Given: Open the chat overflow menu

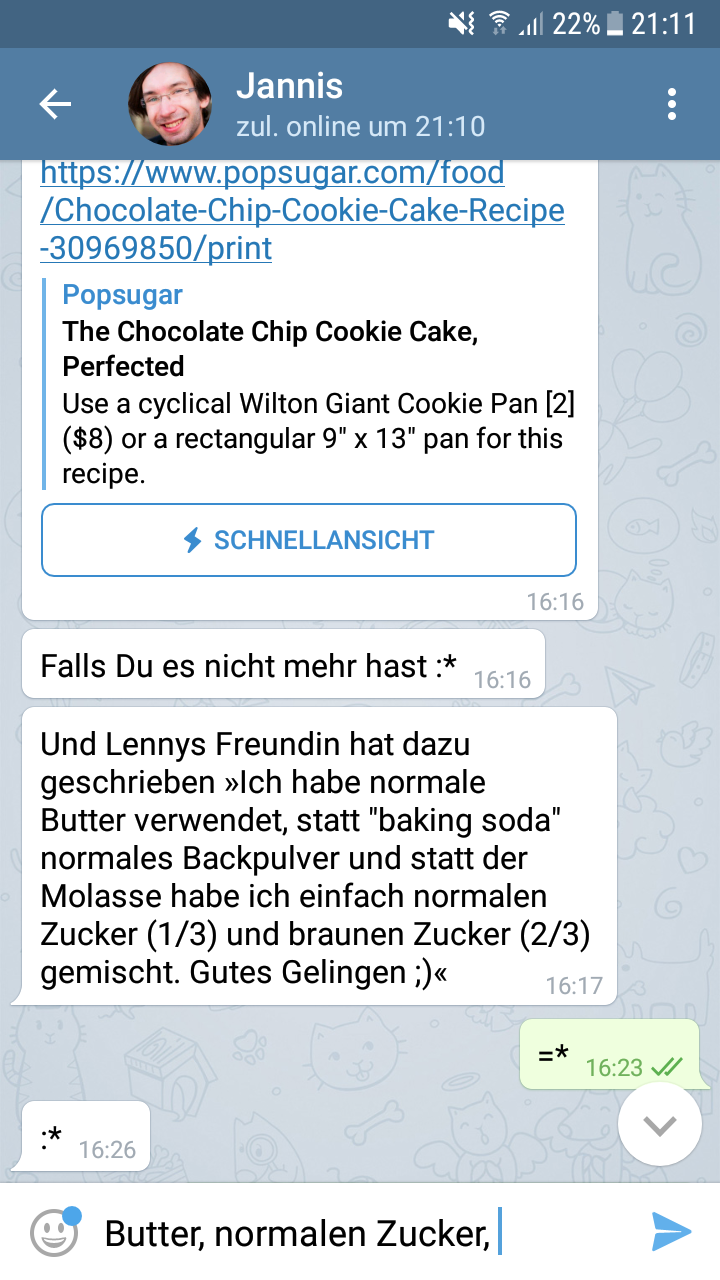Looking at the screenshot, I should tap(671, 104).
